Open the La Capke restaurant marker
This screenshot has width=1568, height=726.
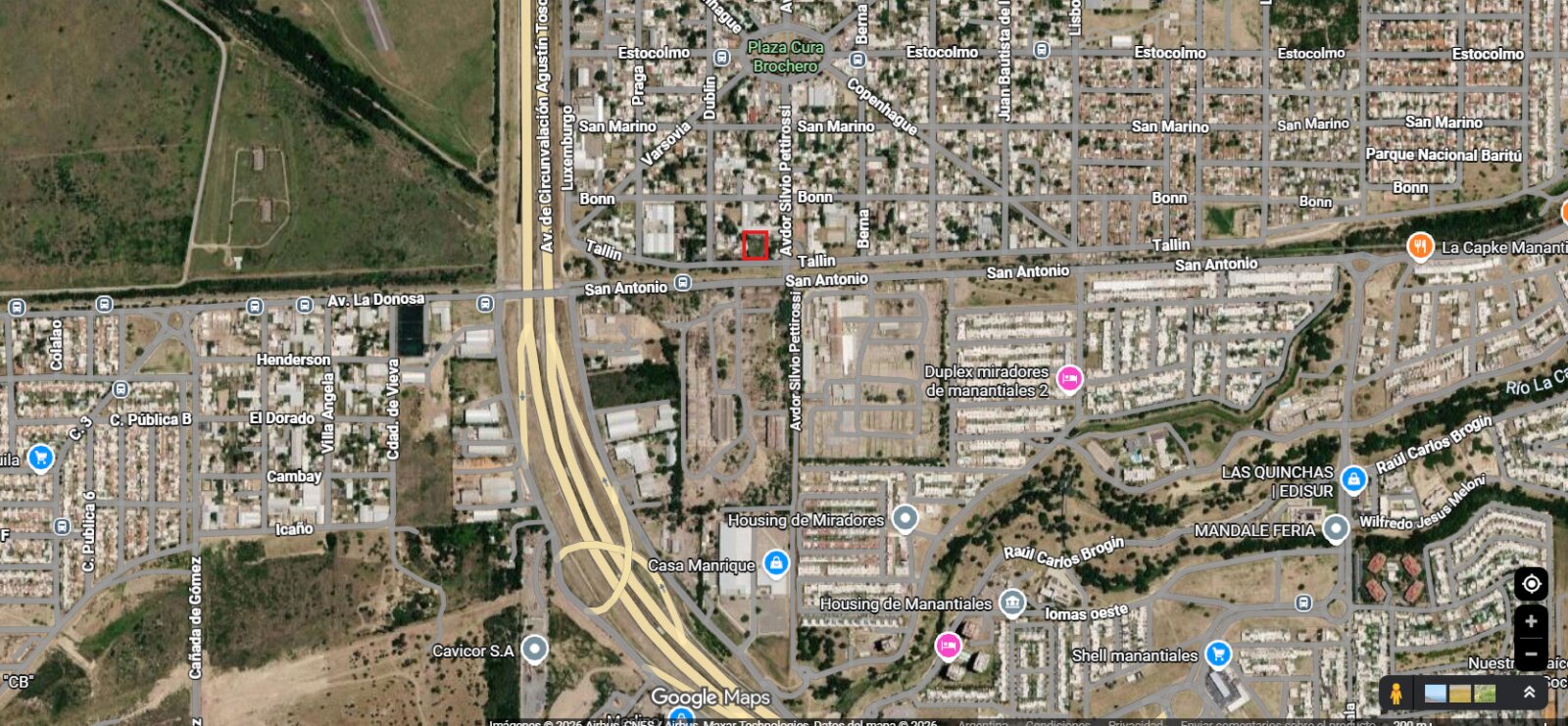1420,247
